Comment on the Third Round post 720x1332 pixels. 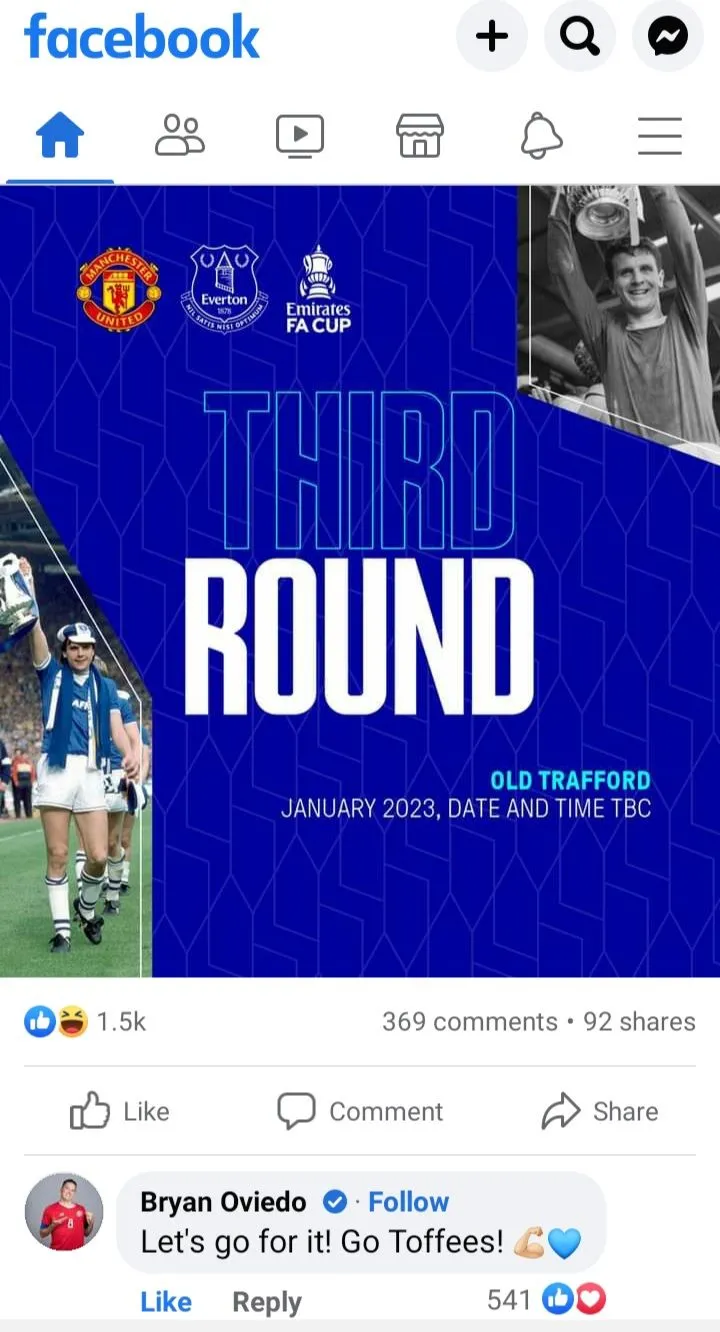point(360,1111)
